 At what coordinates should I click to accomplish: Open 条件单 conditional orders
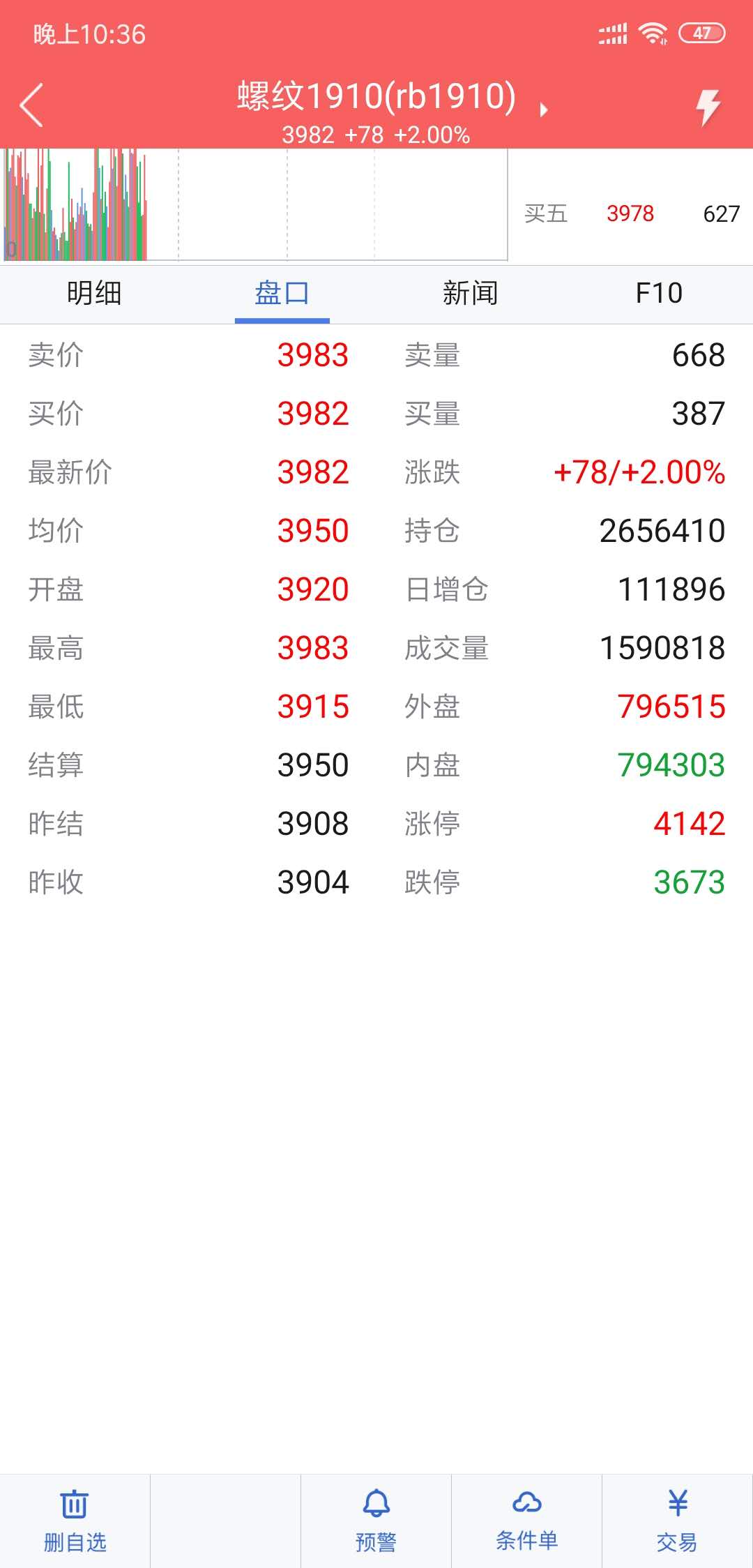coord(526,1521)
